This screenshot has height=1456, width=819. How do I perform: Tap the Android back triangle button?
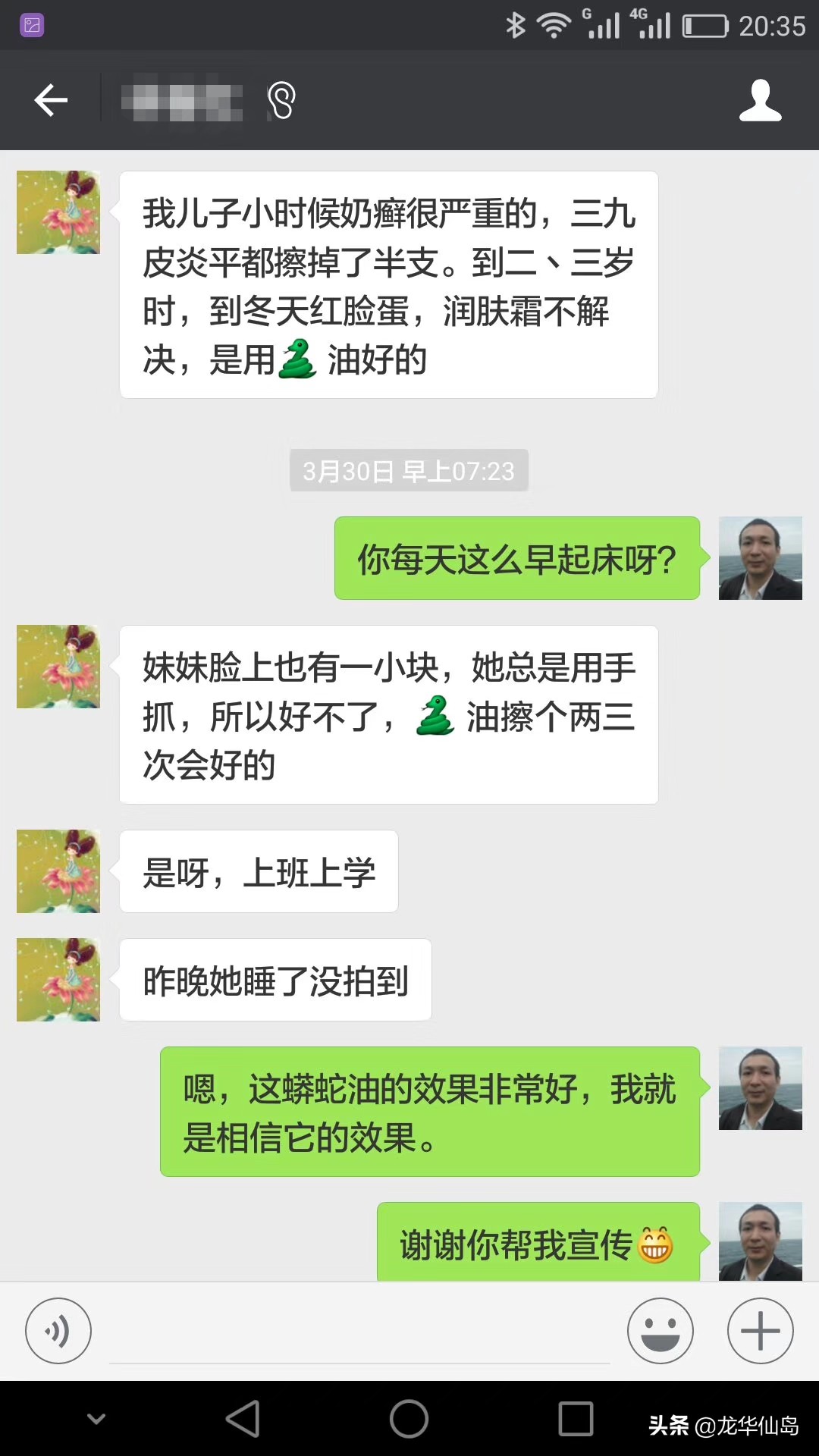click(243, 1418)
